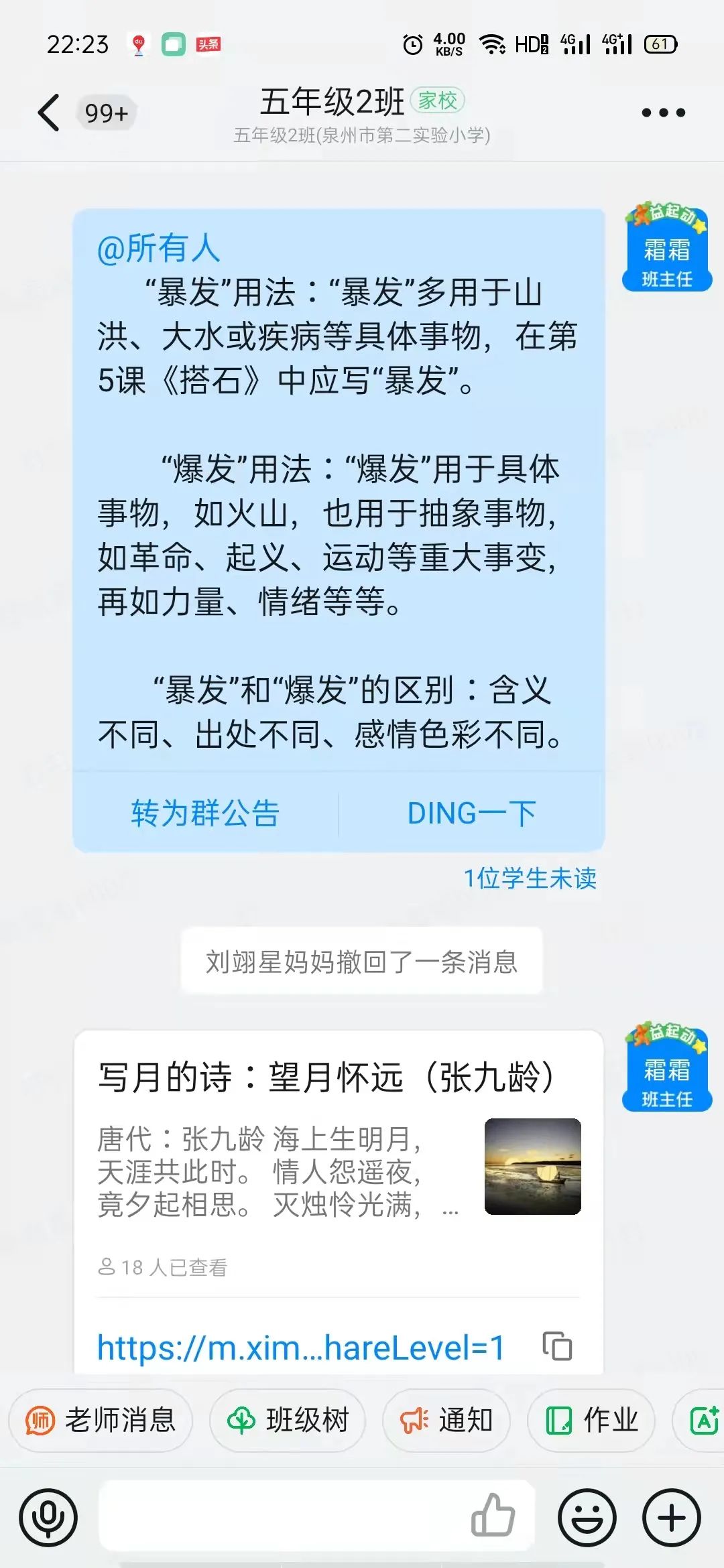Open the emoji picker
Screen dimensions: 724x1568
587,1518
